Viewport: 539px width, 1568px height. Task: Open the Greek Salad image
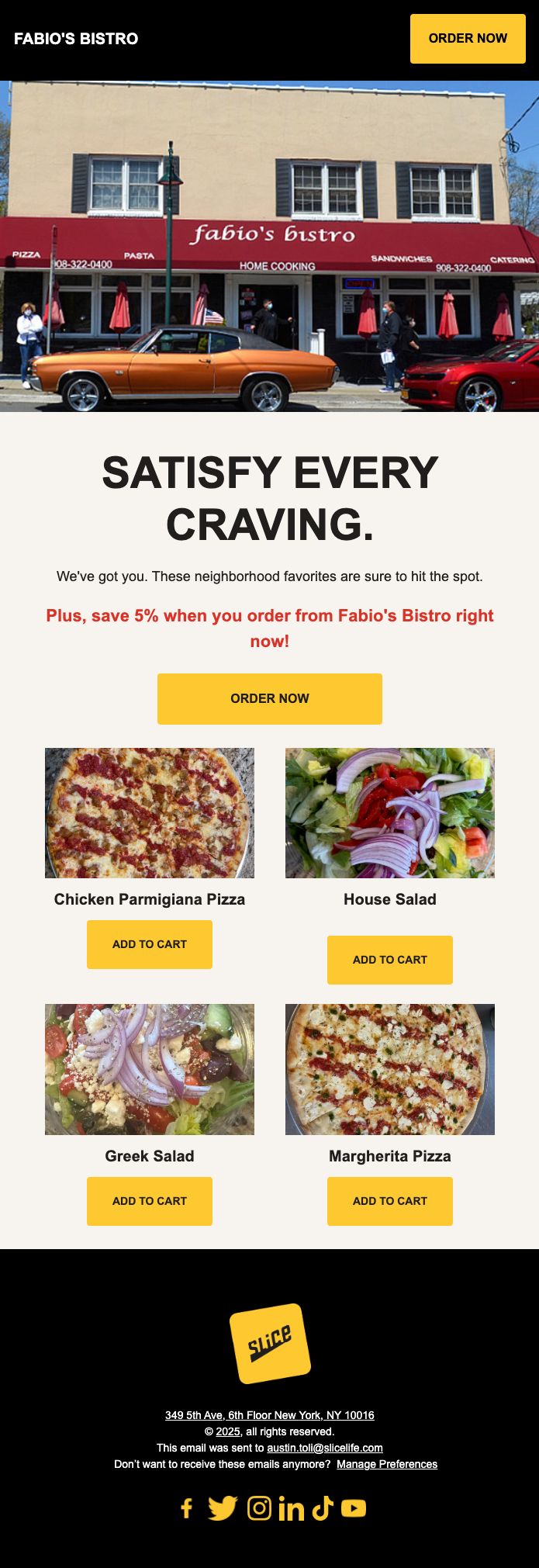pyautogui.click(x=150, y=1069)
